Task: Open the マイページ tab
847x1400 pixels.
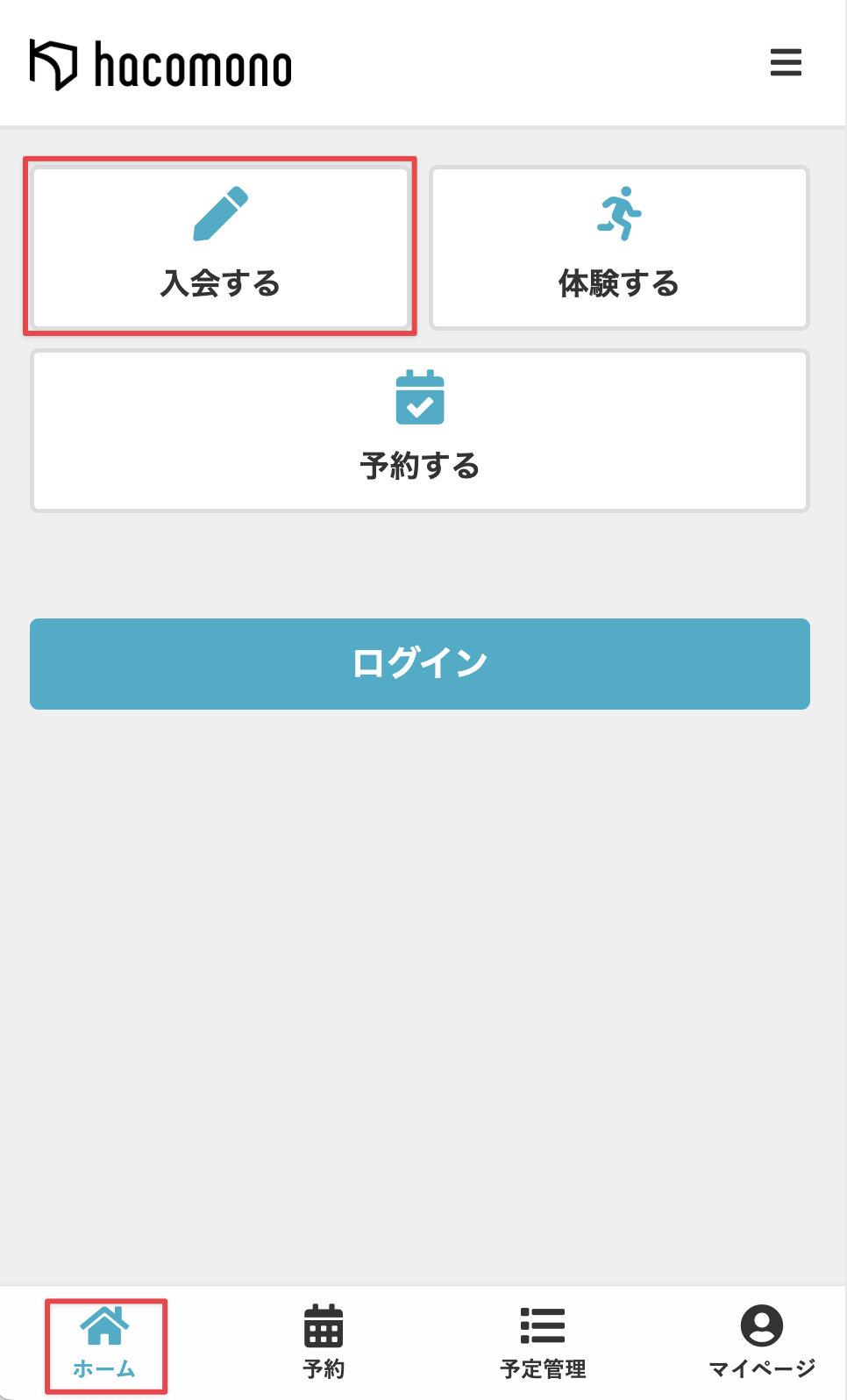Action: (x=761, y=1343)
